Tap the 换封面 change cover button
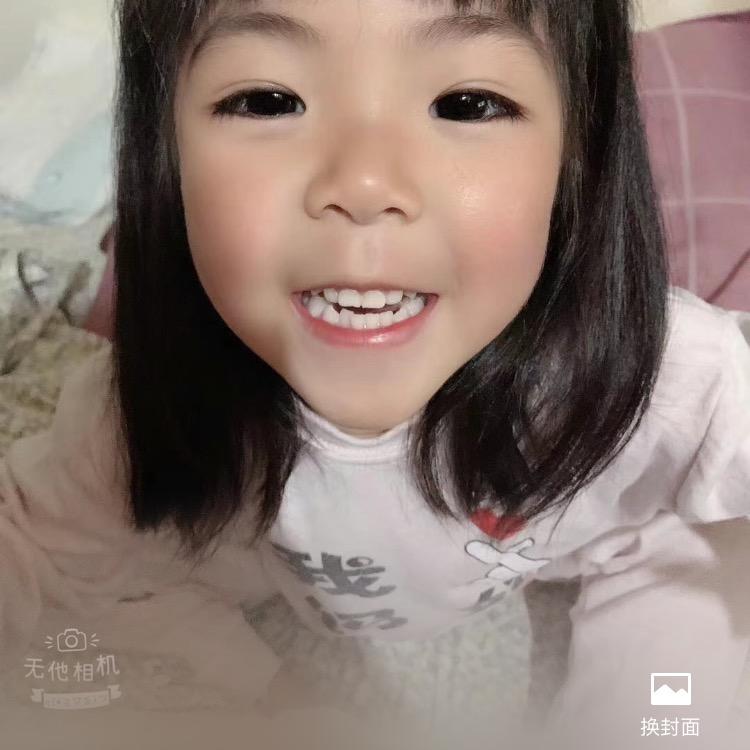Viewport: 750px width, 750px height. (670, 703)
